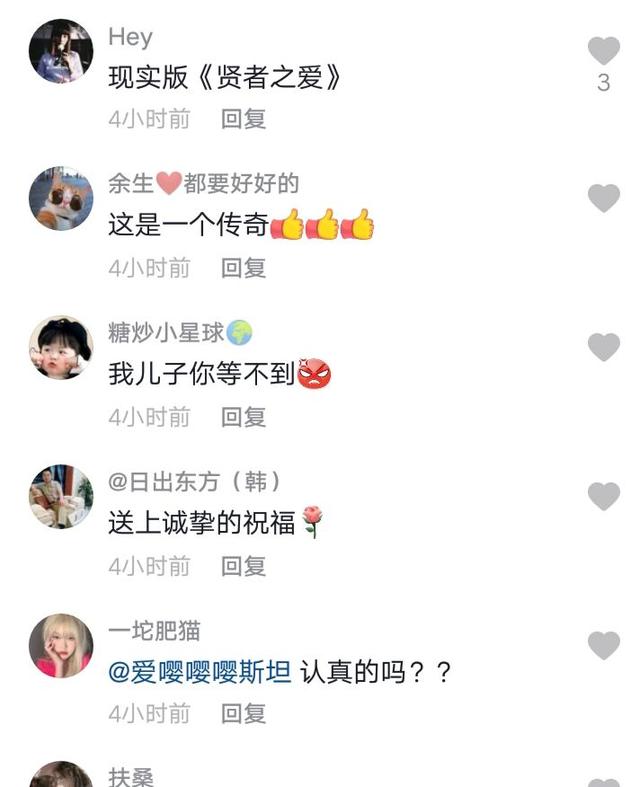Reply to 糖炒小星球's comment
The width and height of the screenshot is (640, 787).
243,417
